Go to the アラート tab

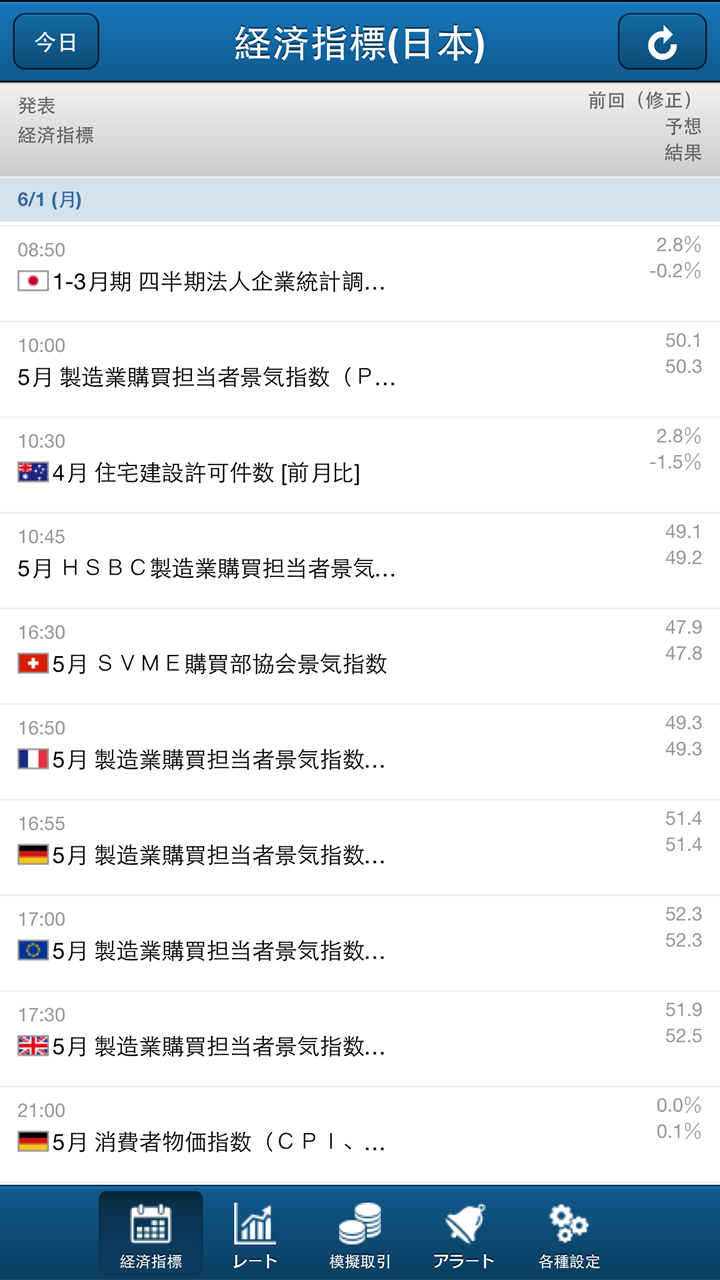point(464,1235)
